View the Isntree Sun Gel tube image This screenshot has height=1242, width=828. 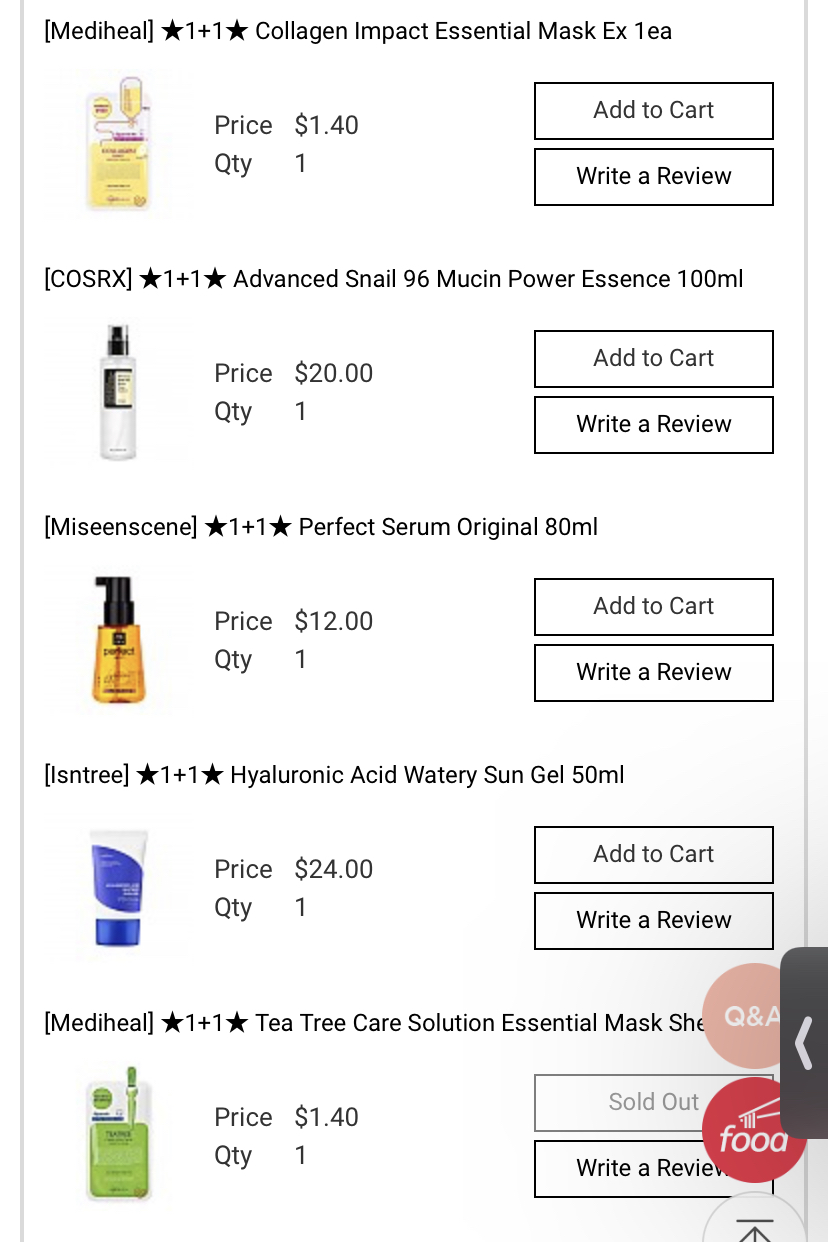119,887
